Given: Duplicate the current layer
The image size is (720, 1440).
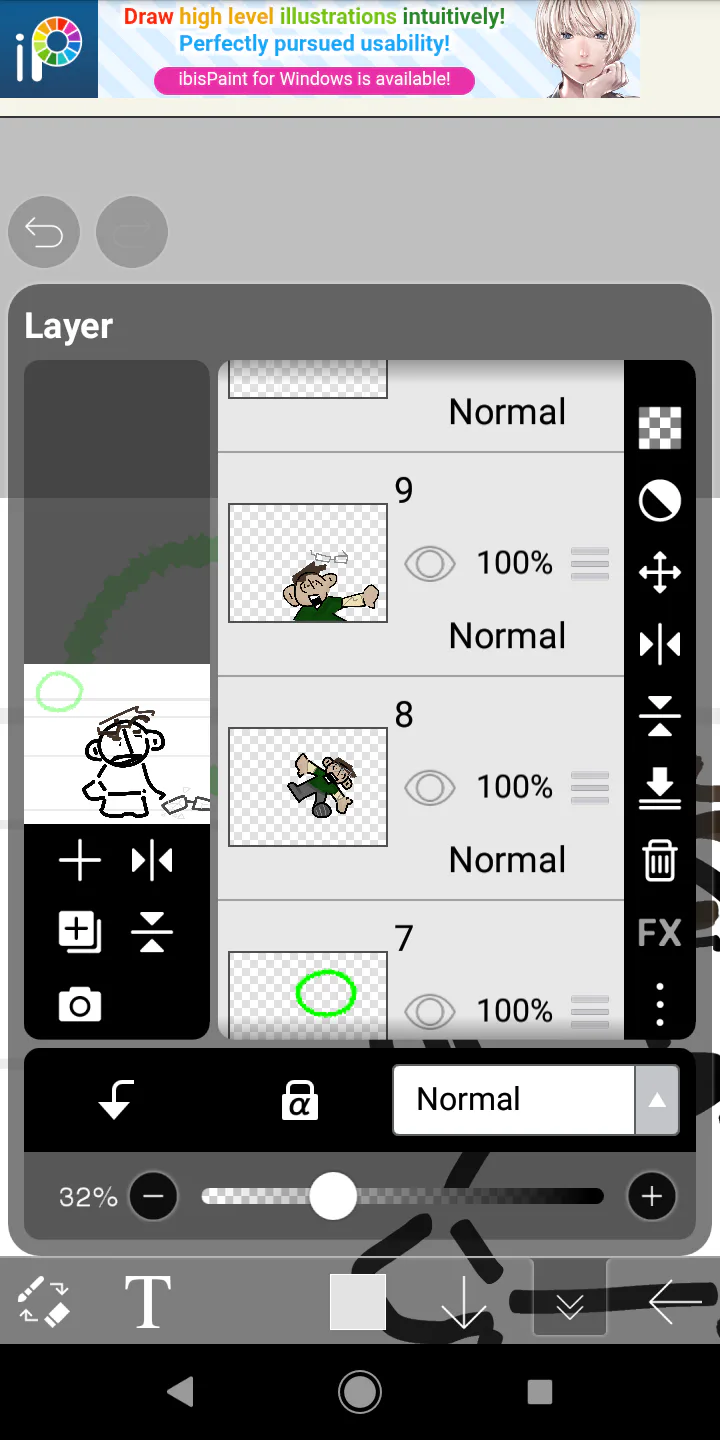Looking at the screenshot, I should (x=80, y=932).
